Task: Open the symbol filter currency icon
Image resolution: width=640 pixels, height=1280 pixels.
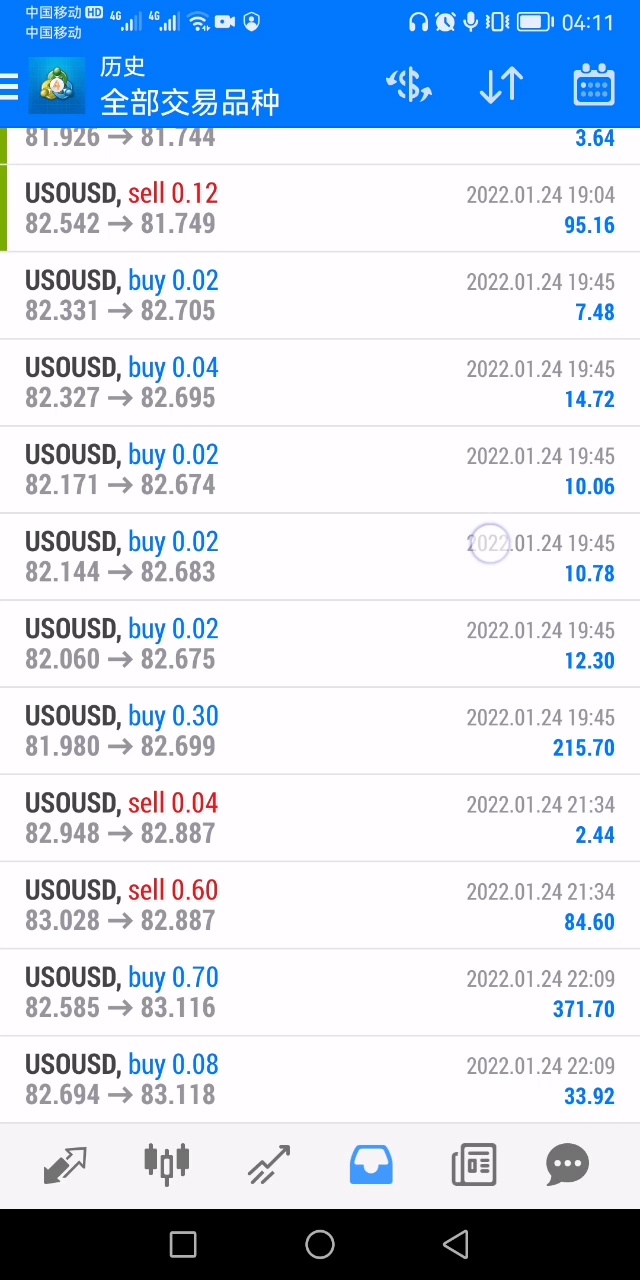Action: (409, 86)
